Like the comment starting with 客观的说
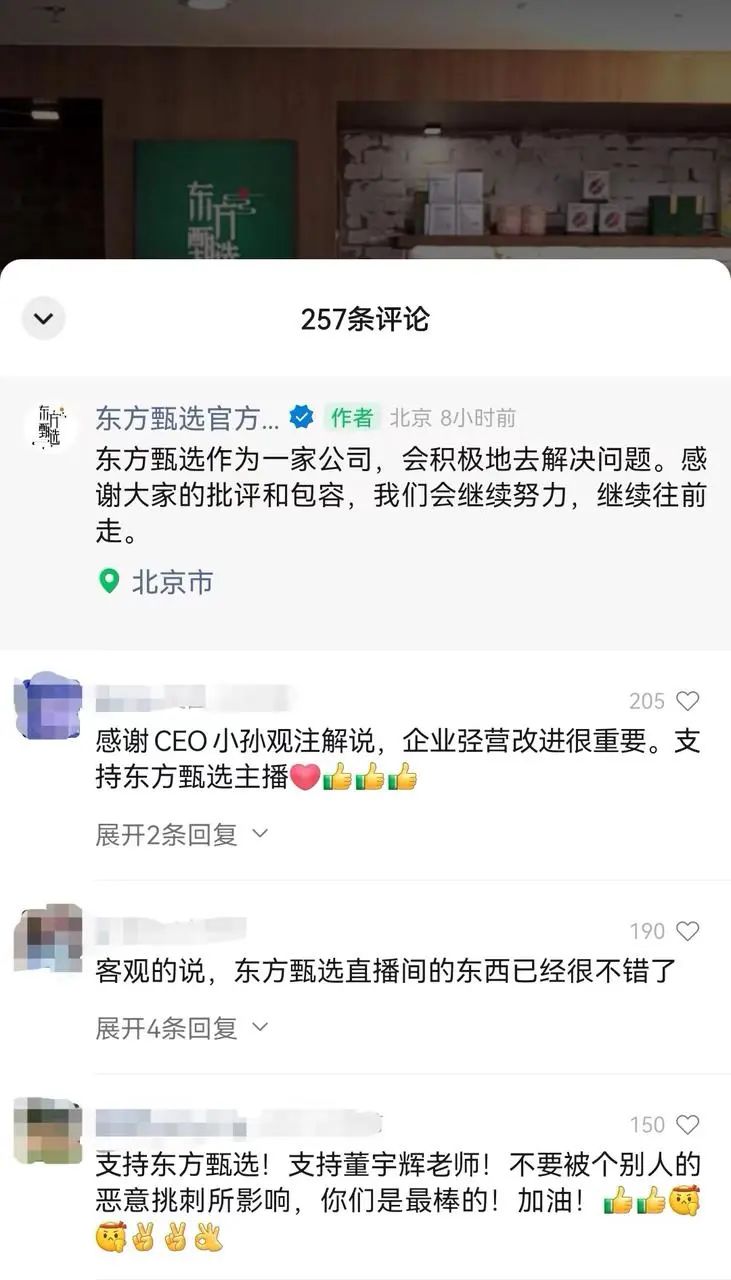The image size is (731, 1280). pos(687,931)
